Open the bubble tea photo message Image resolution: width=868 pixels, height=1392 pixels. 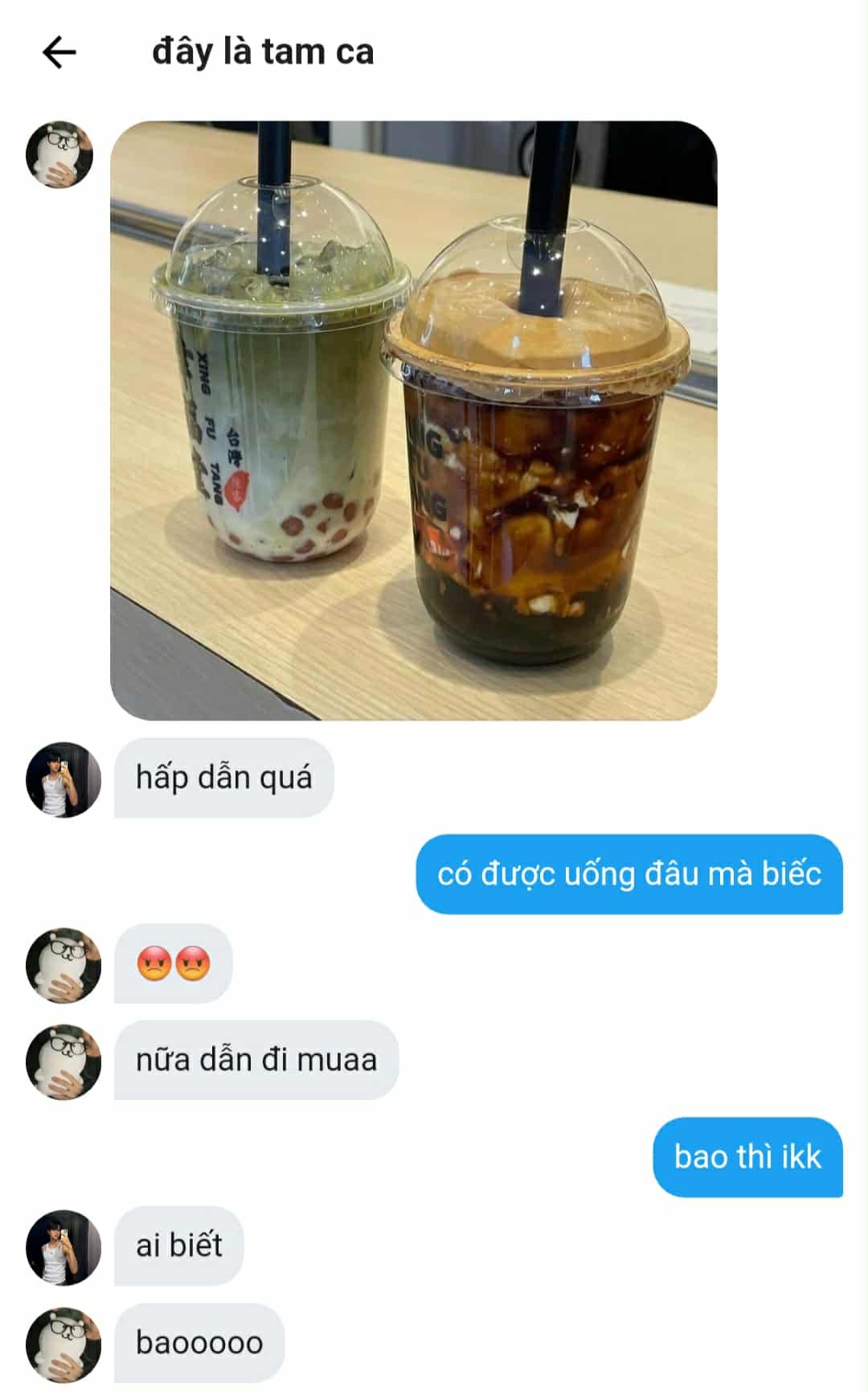(x=413, y=420)
